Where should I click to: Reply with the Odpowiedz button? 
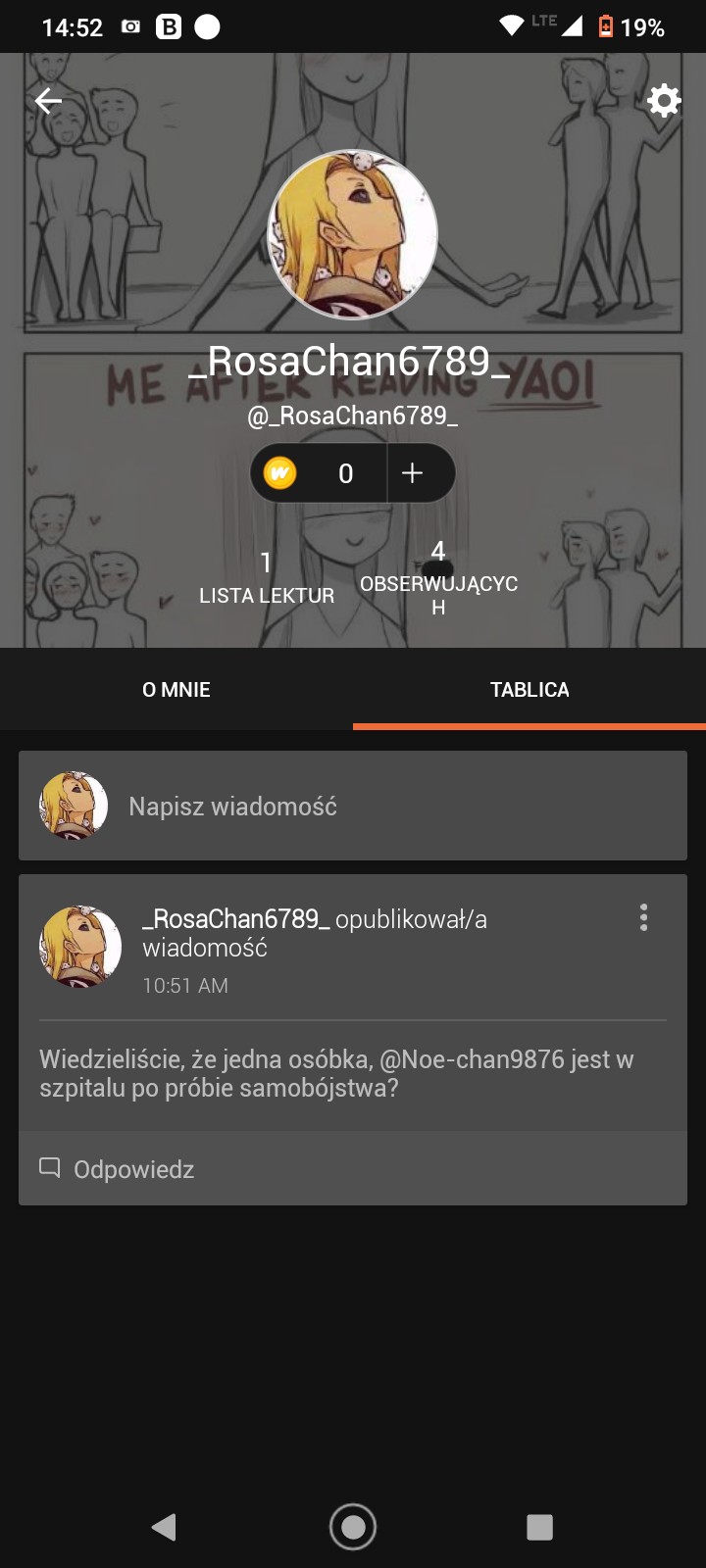tap(118, 1169)
